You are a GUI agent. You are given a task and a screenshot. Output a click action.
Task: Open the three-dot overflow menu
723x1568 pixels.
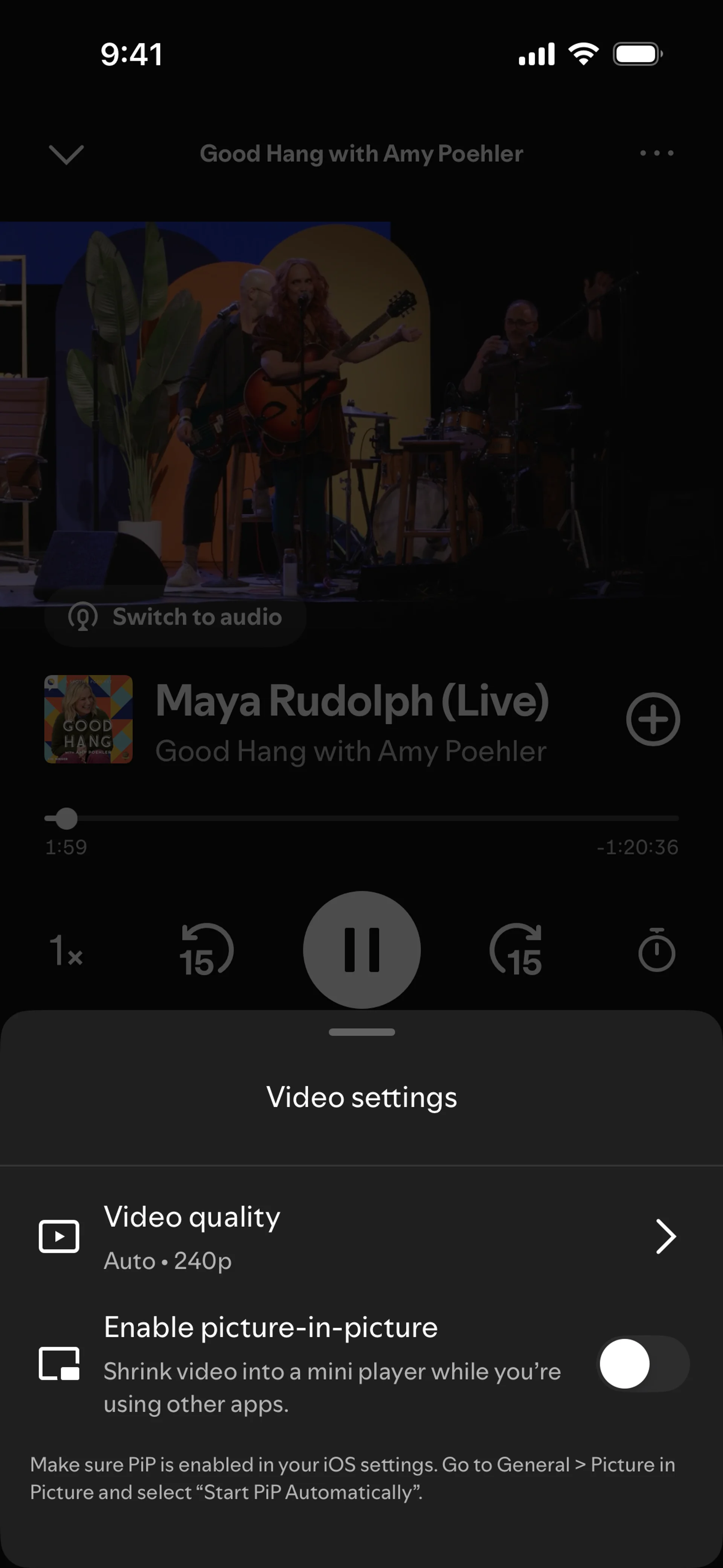pyautogui.click(x=657, y=153)
